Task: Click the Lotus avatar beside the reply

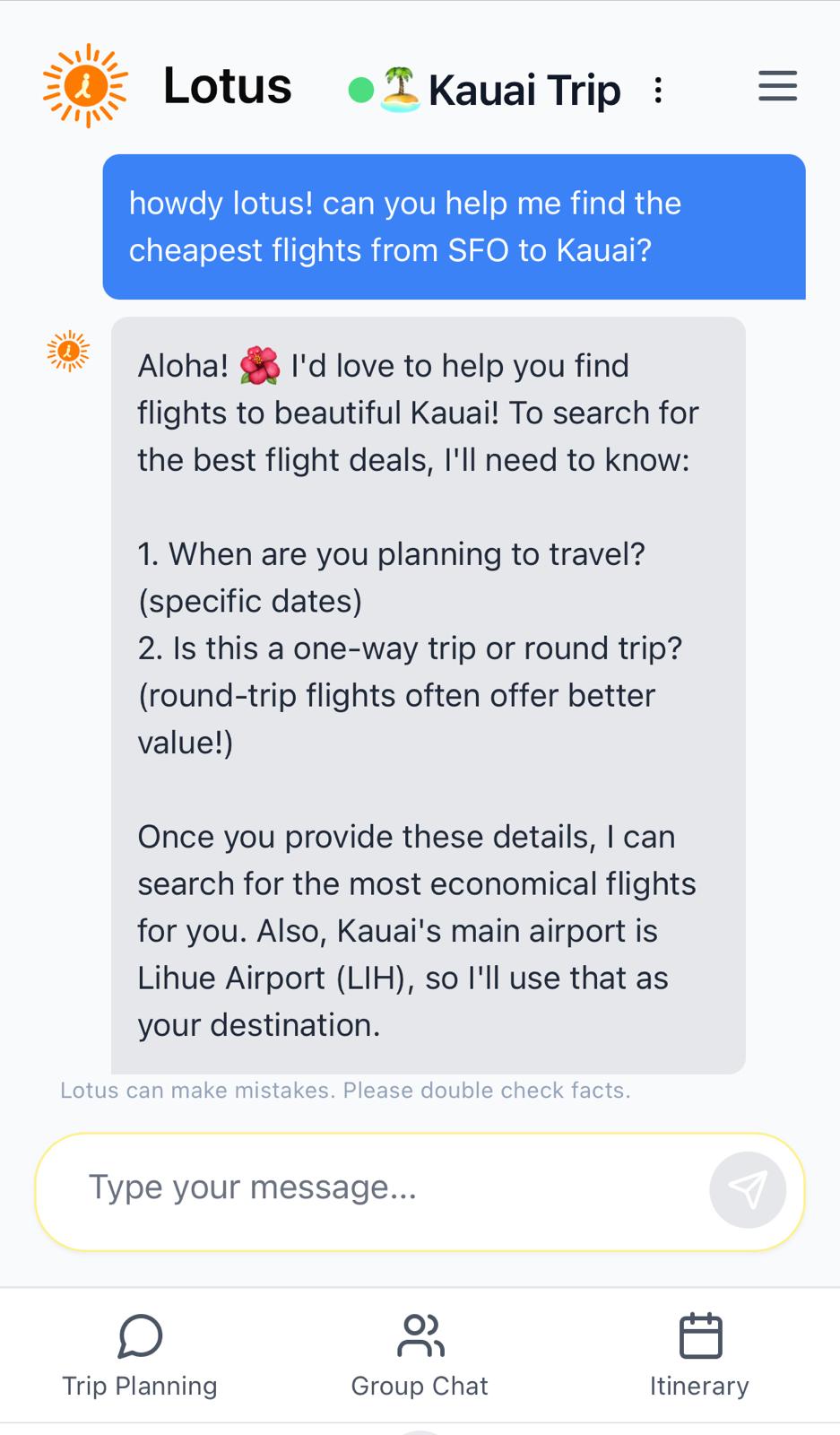Action: coord(68,352)
